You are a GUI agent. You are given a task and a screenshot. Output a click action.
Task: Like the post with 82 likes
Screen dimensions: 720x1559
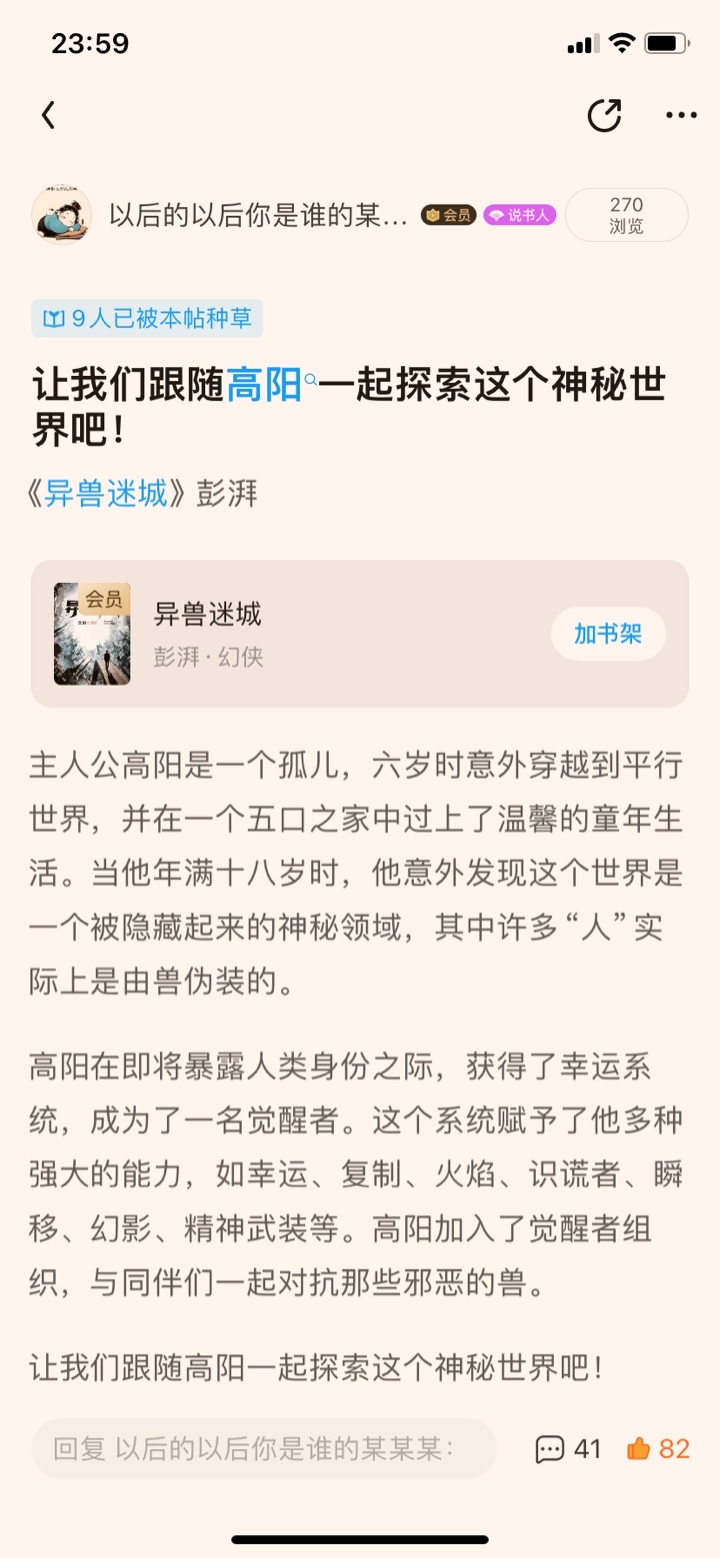pos(658,1449)
